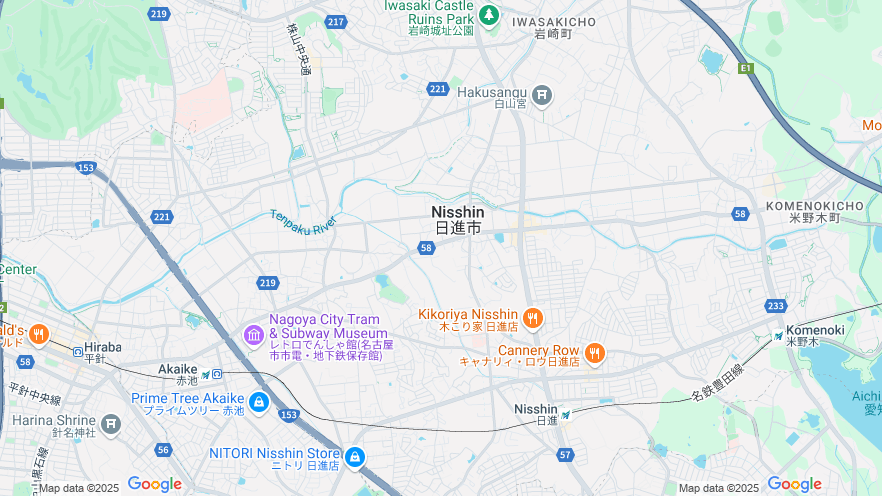Select the Harina Shrine pin

point(110,425)
